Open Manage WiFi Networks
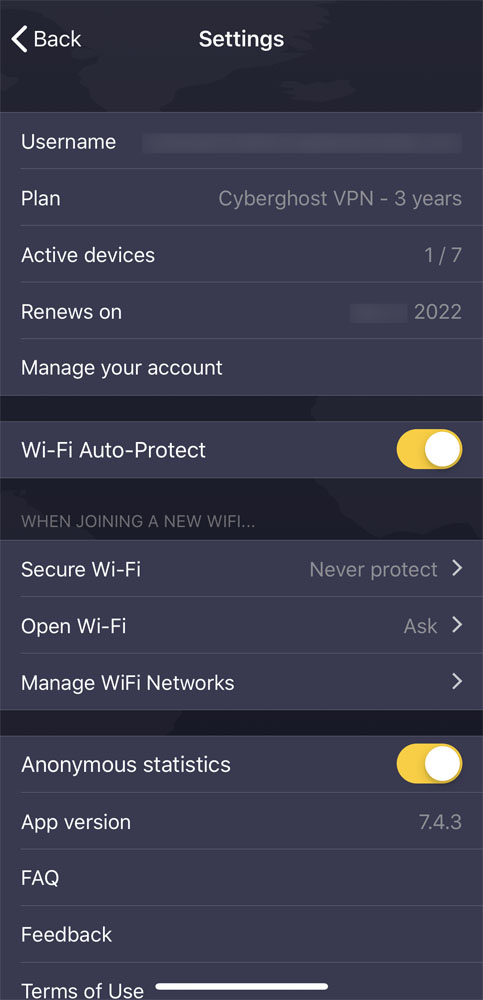Screen dimensions: 483x1000 pyautogui.click(x=241, y=682)
